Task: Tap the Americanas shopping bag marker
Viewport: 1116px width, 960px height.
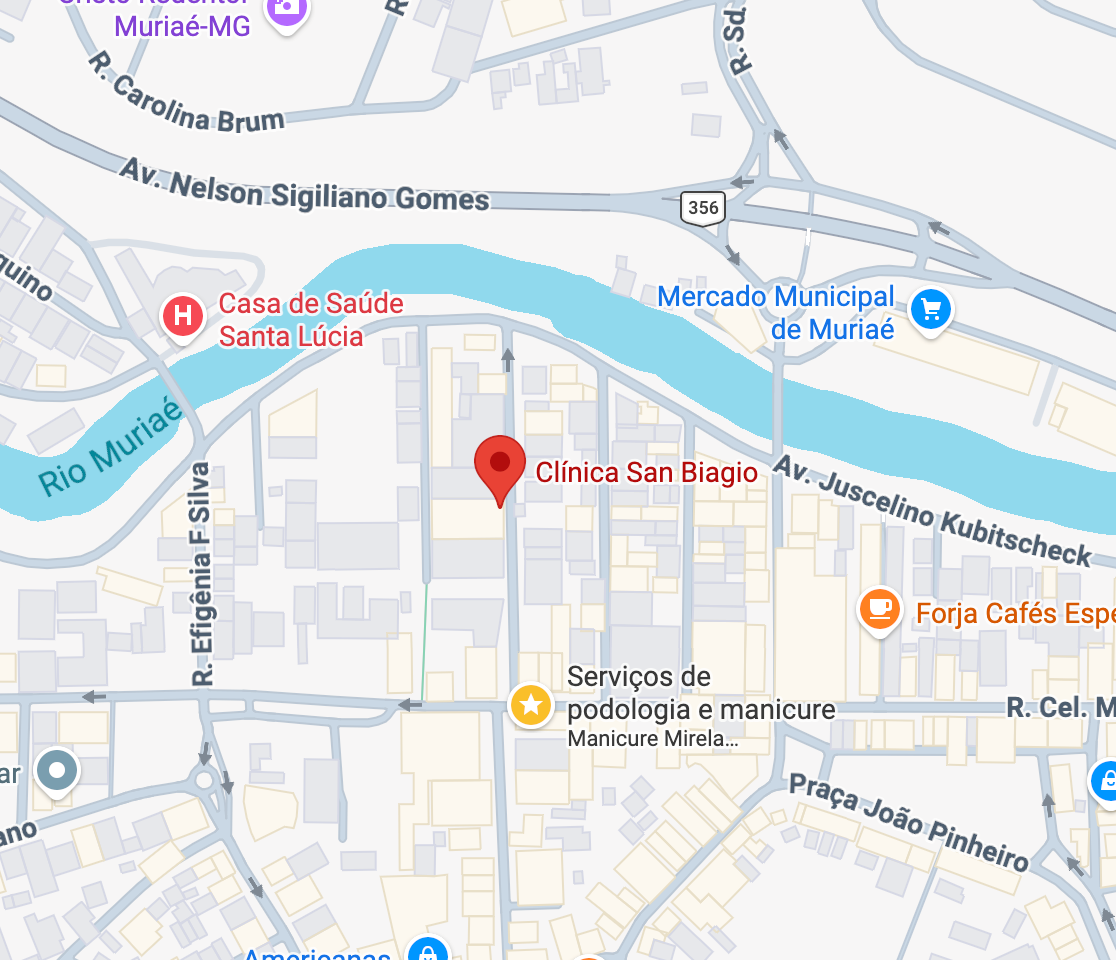Action: click(427, 950)
